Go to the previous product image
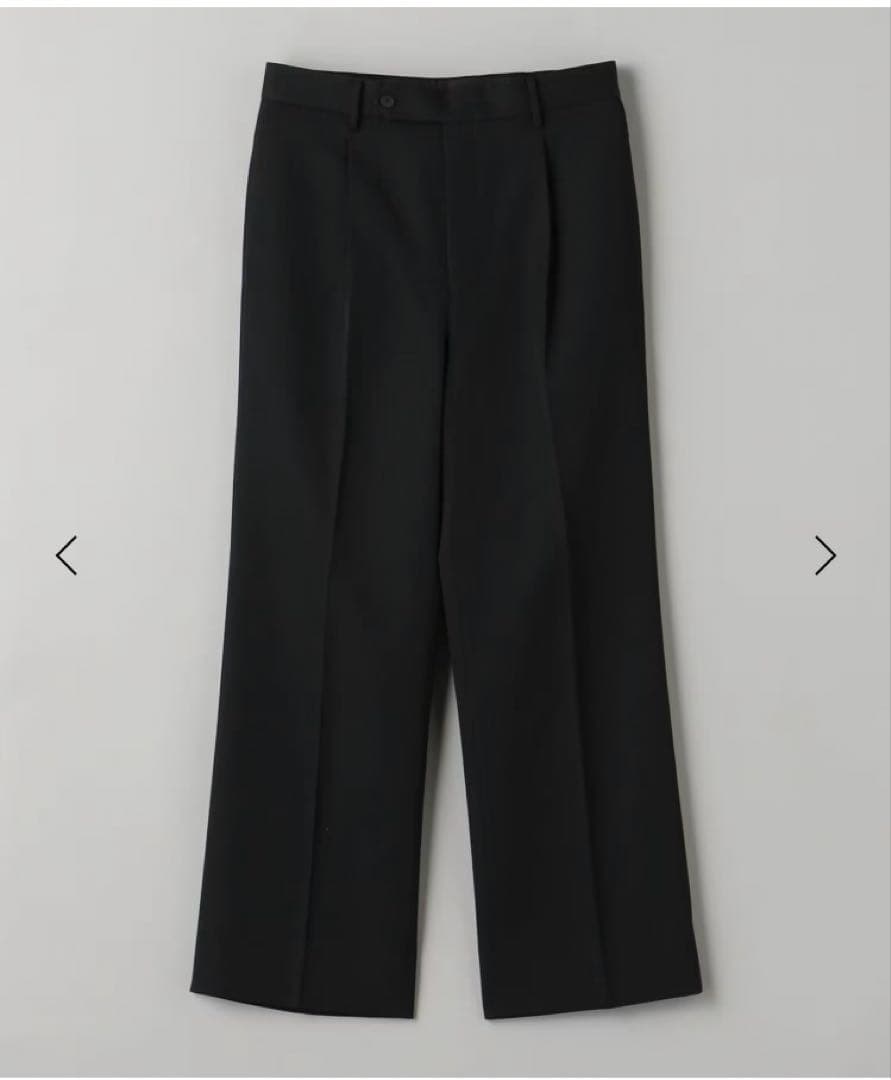This screenshot has height=1080, width=891. click(x=66, y=555)
